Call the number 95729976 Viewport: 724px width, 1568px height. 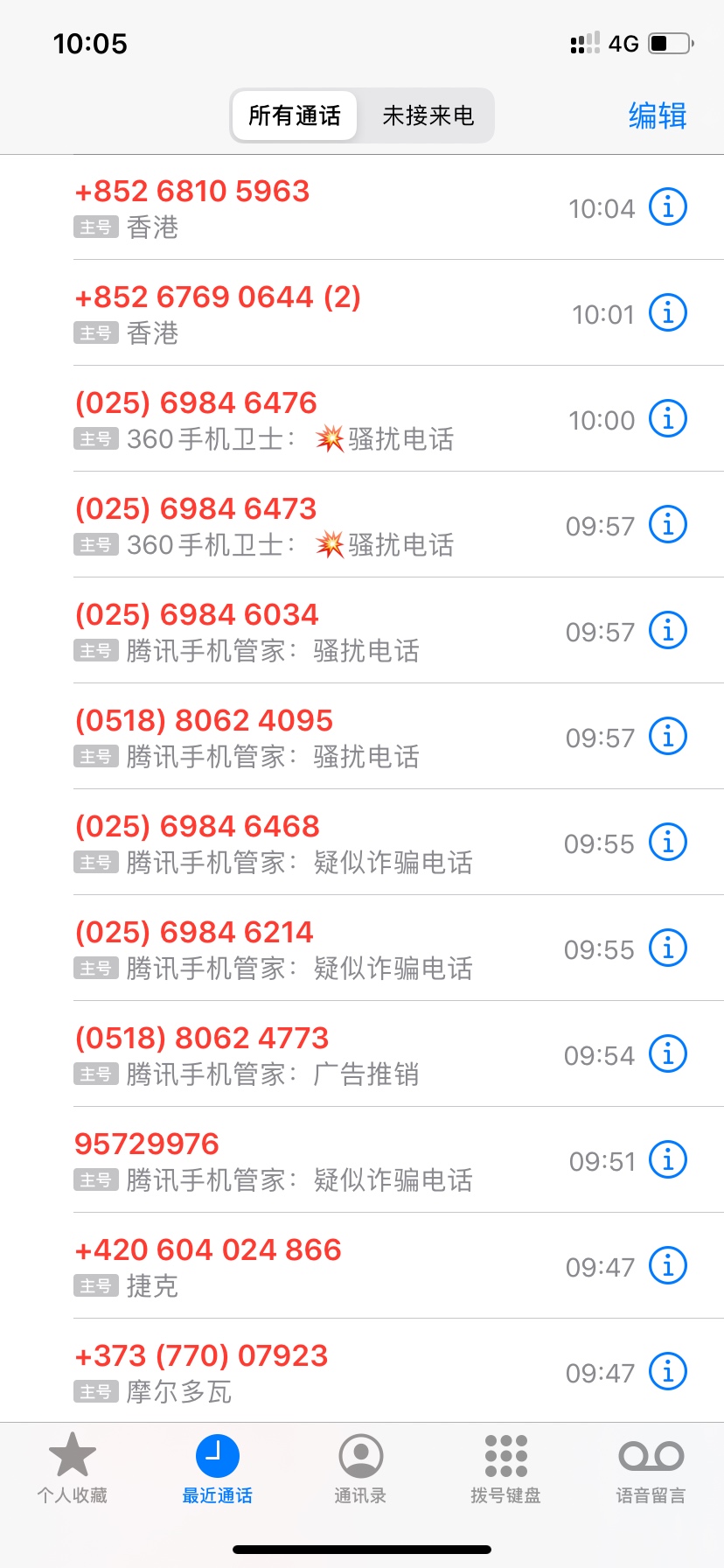[x=147, y=1144]
